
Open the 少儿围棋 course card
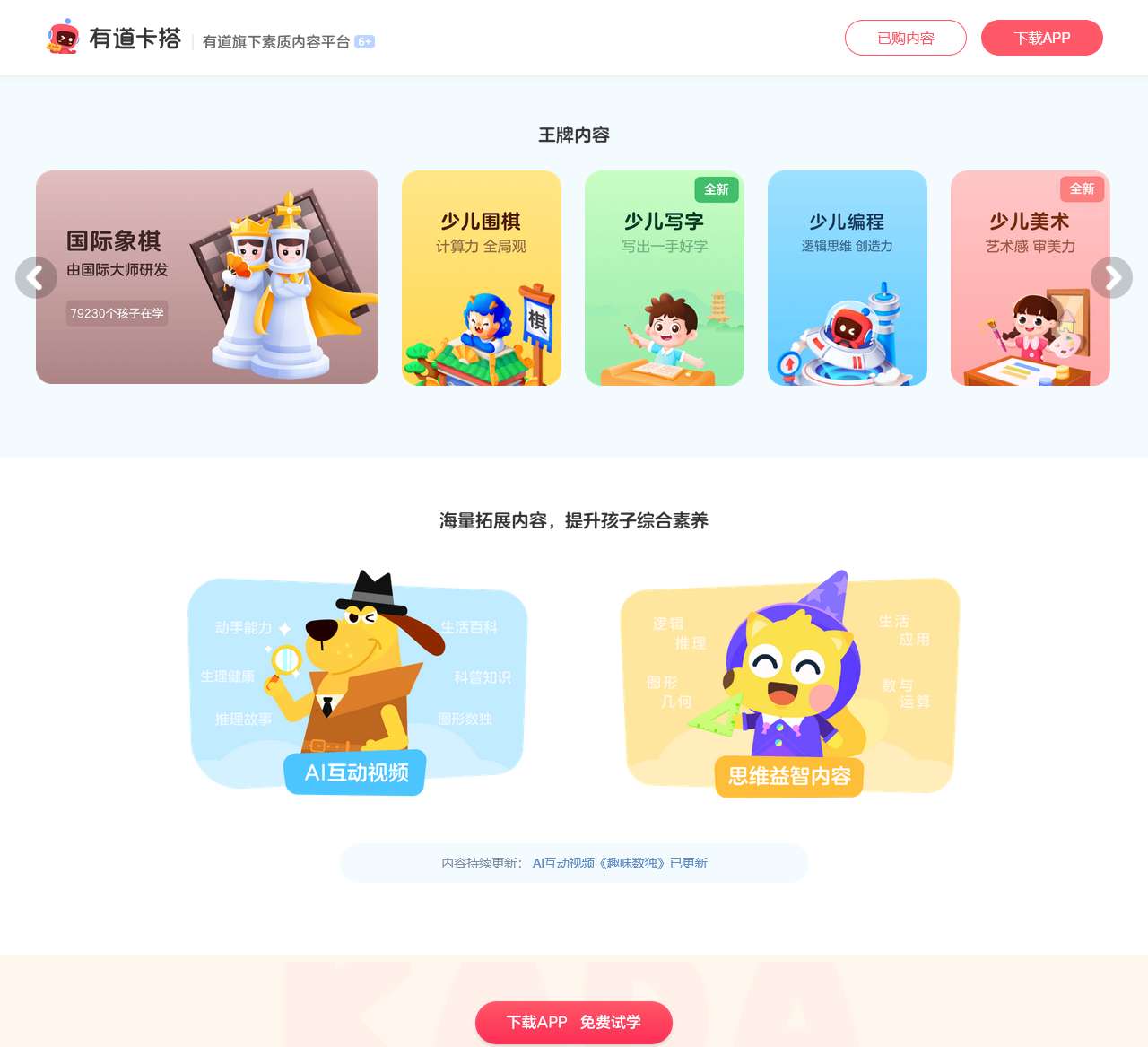[x=481, y=278]
